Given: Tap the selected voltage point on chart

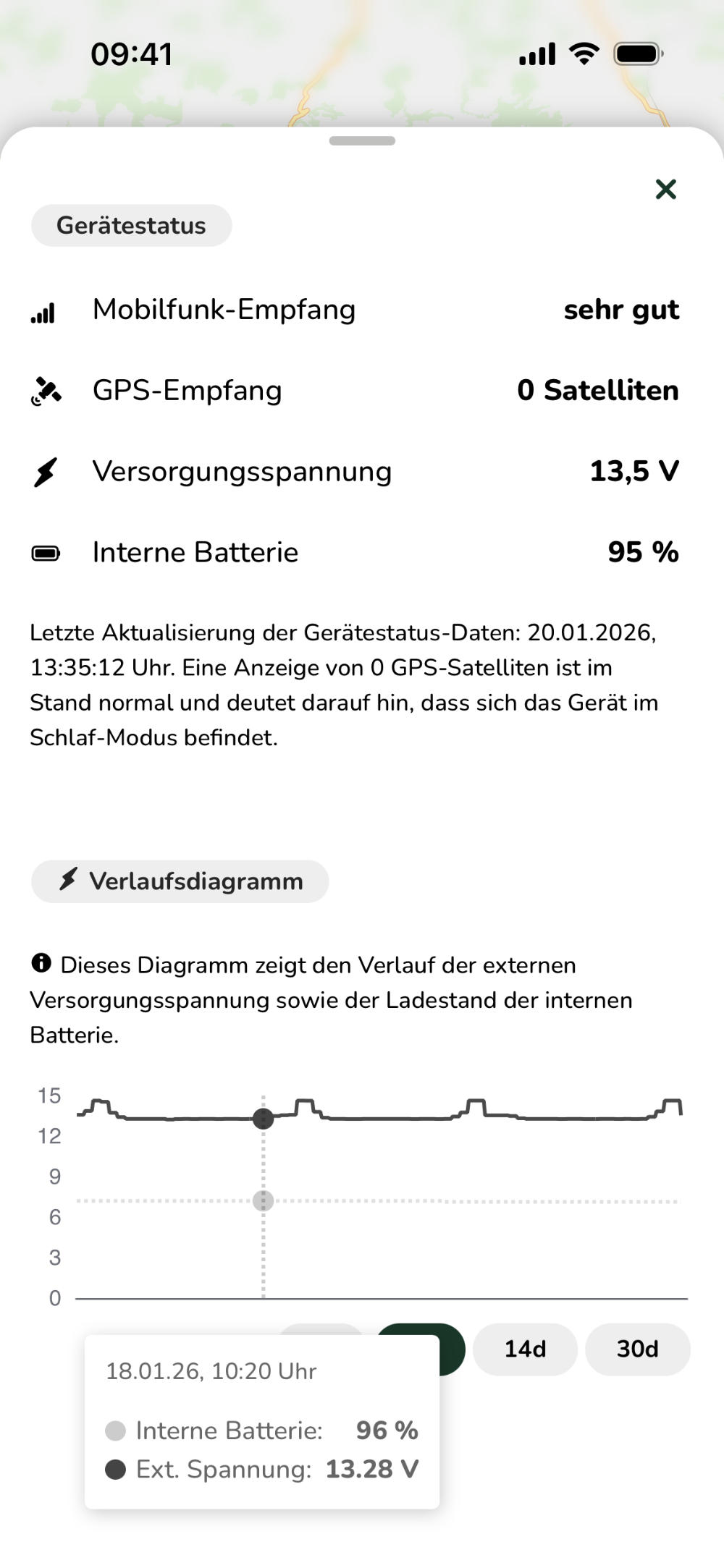Looking at the screenshot, I should coord(264,1119).
